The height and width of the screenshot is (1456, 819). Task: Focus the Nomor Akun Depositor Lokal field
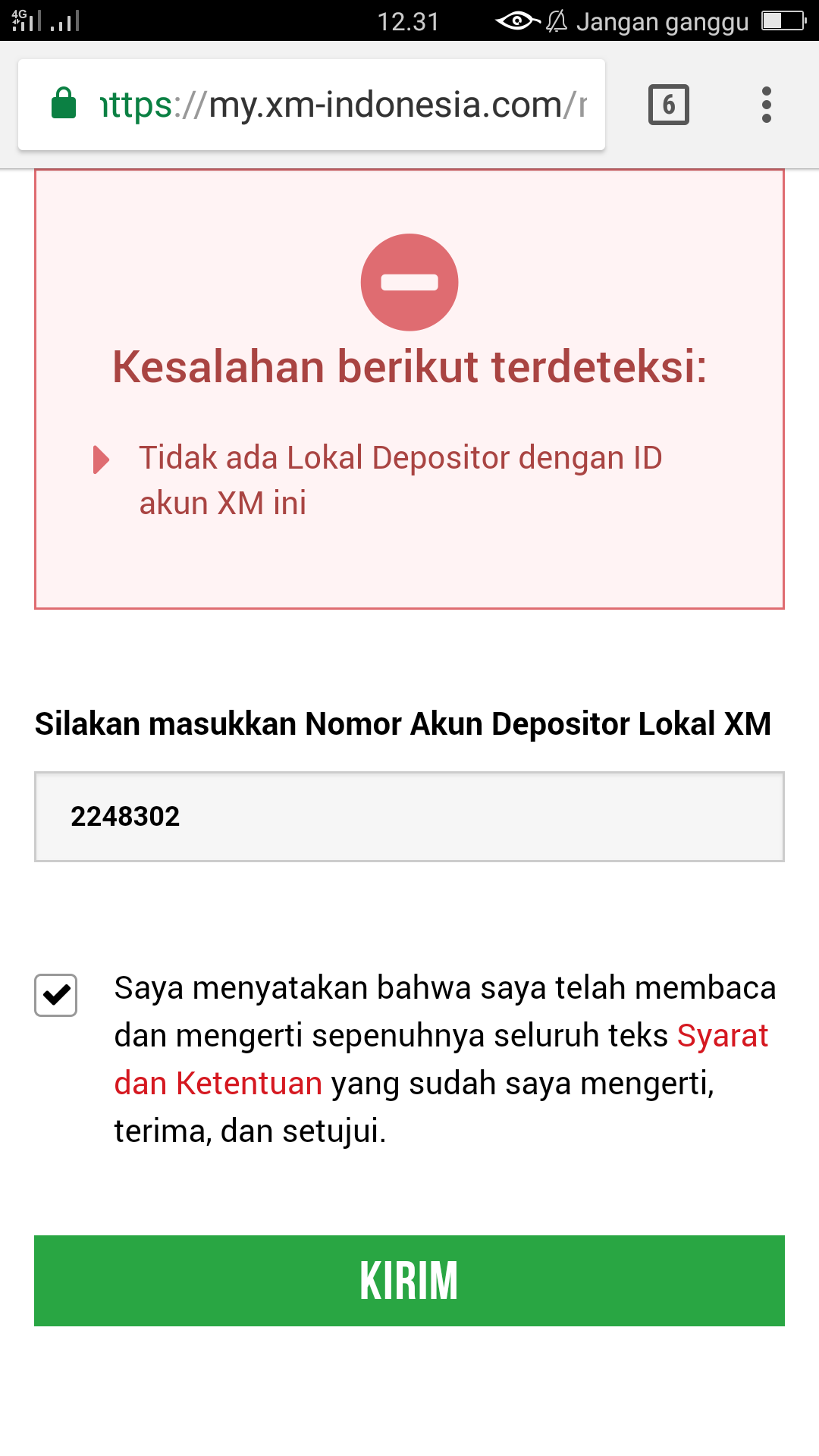[x=409, y=817]
